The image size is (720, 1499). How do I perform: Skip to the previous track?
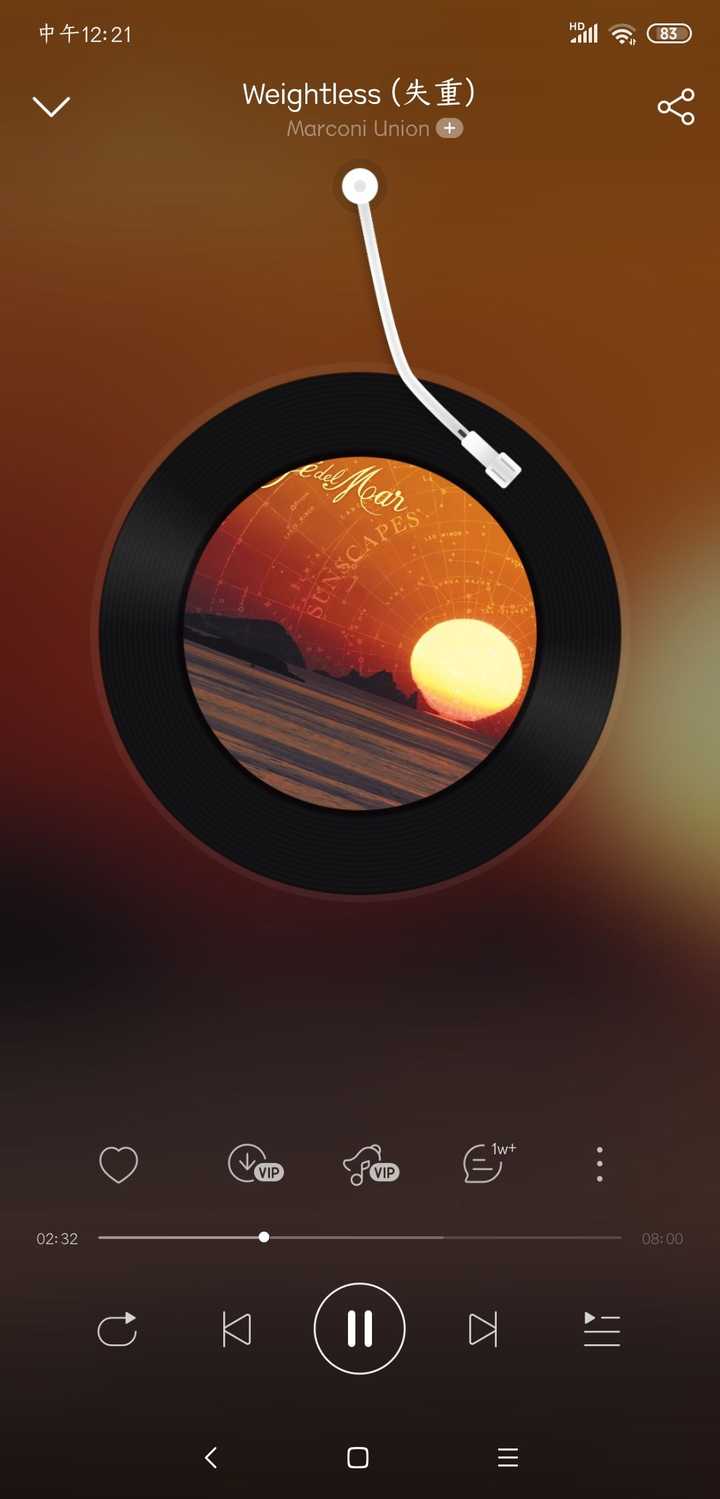pyautogui.click(x=236, y=1330)
